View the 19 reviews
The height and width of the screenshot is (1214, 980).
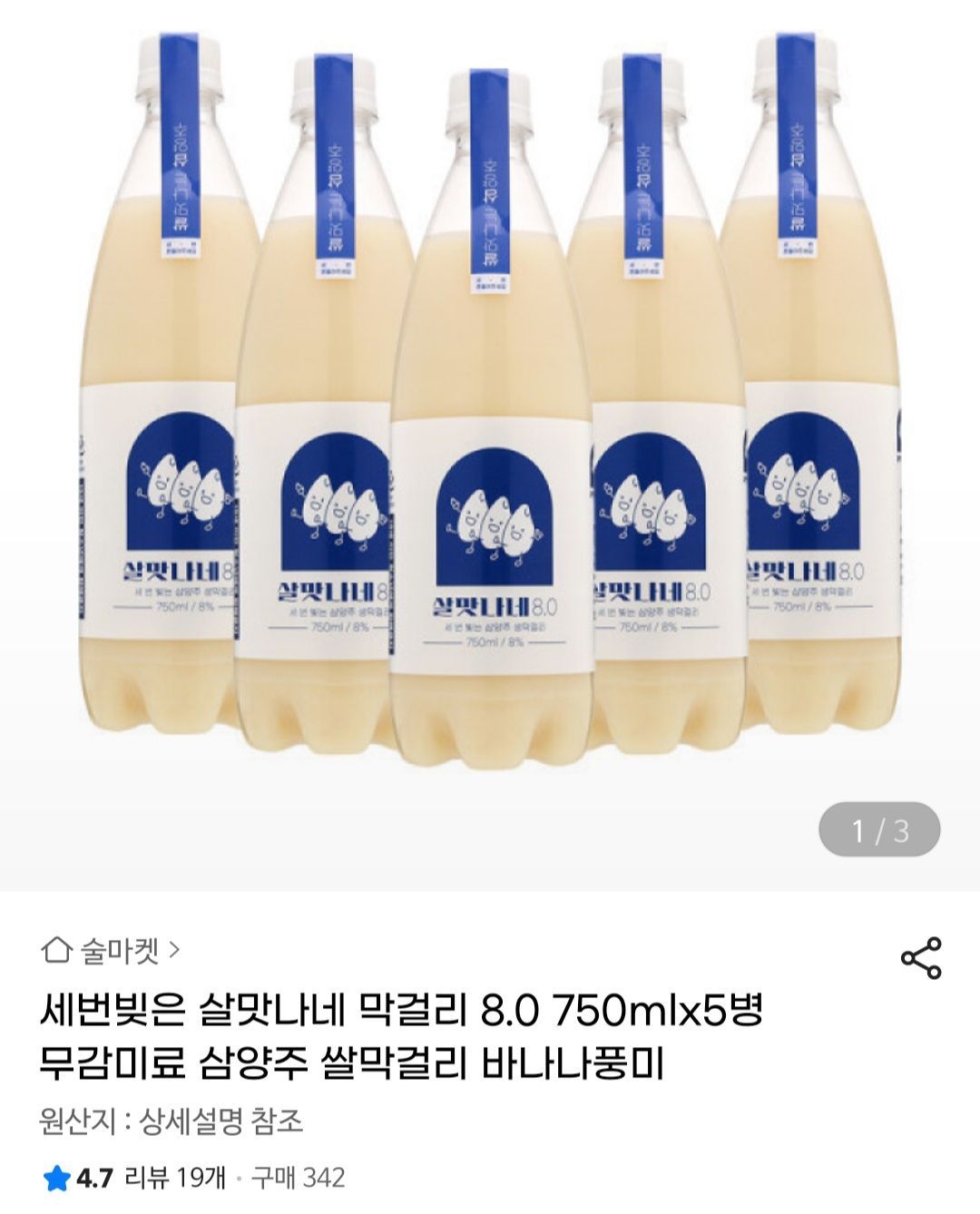(174, 1178)
